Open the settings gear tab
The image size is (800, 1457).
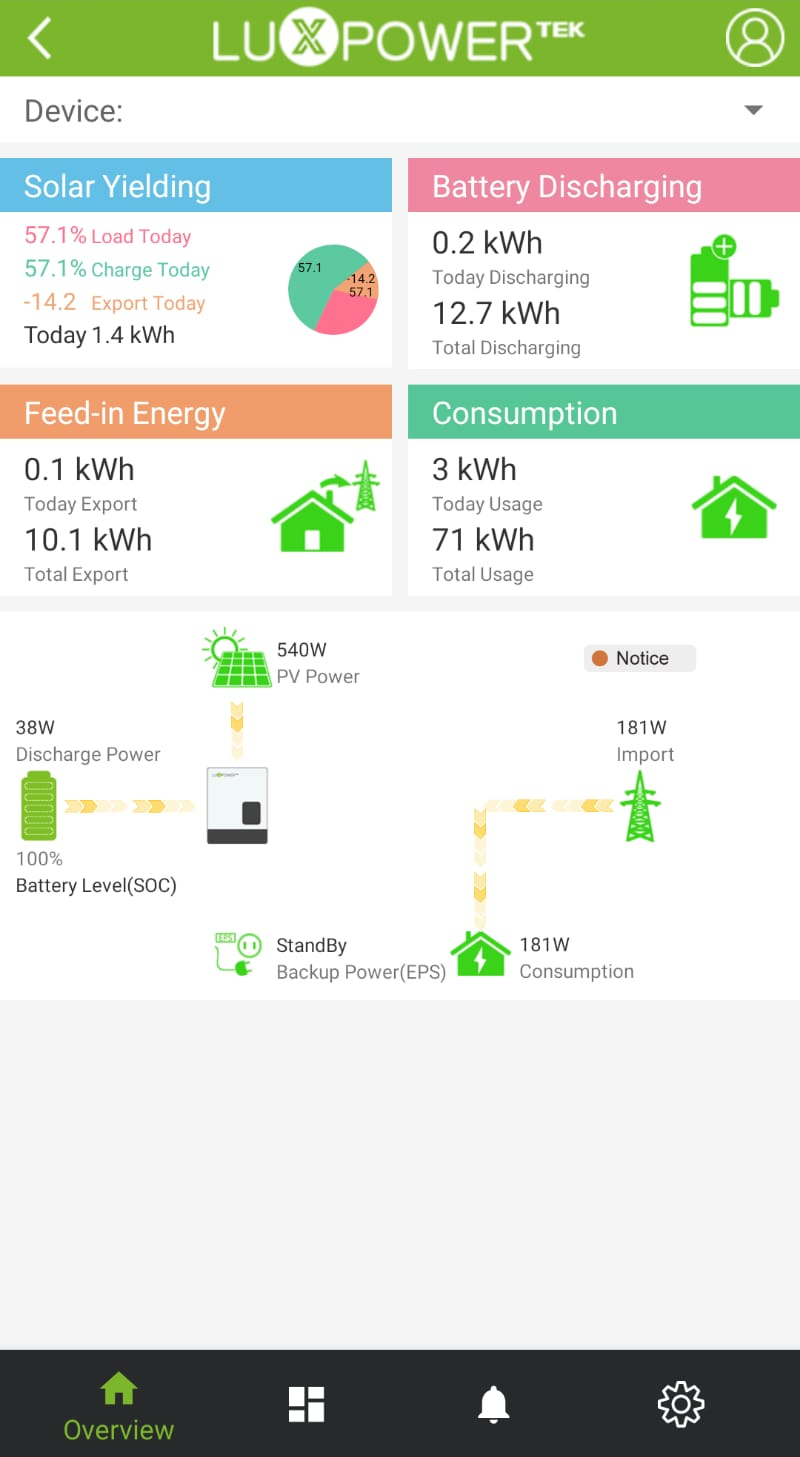point(681,1404)
